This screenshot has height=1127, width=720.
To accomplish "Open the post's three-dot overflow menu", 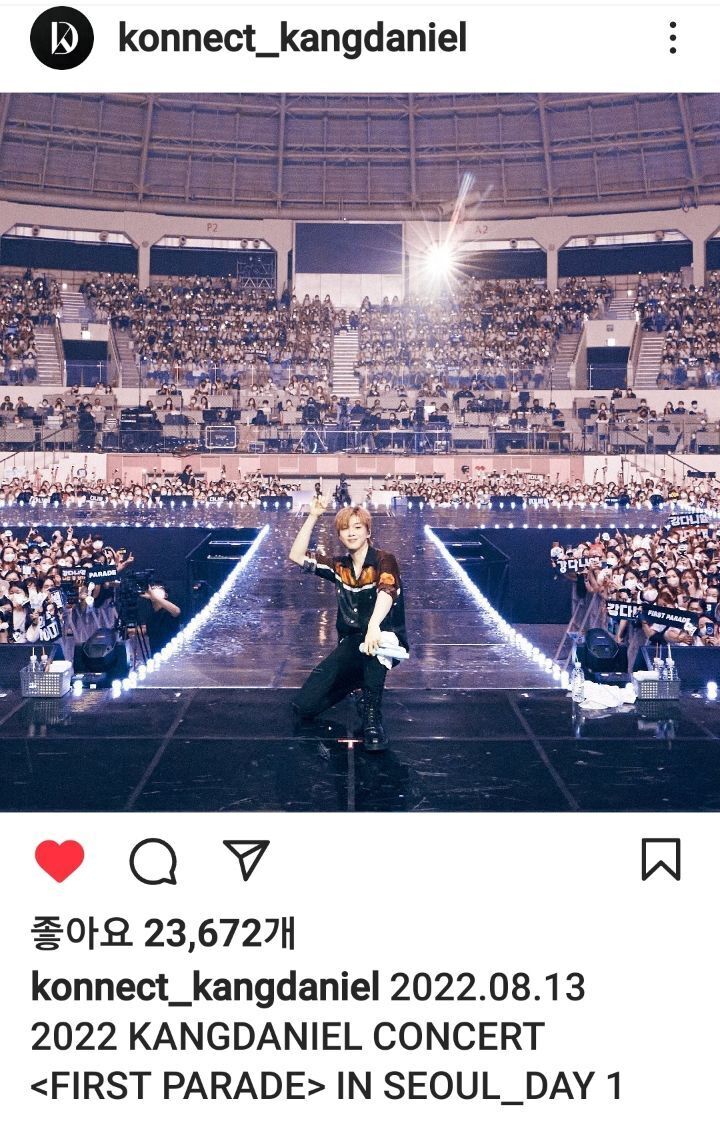I will (672, 38).
